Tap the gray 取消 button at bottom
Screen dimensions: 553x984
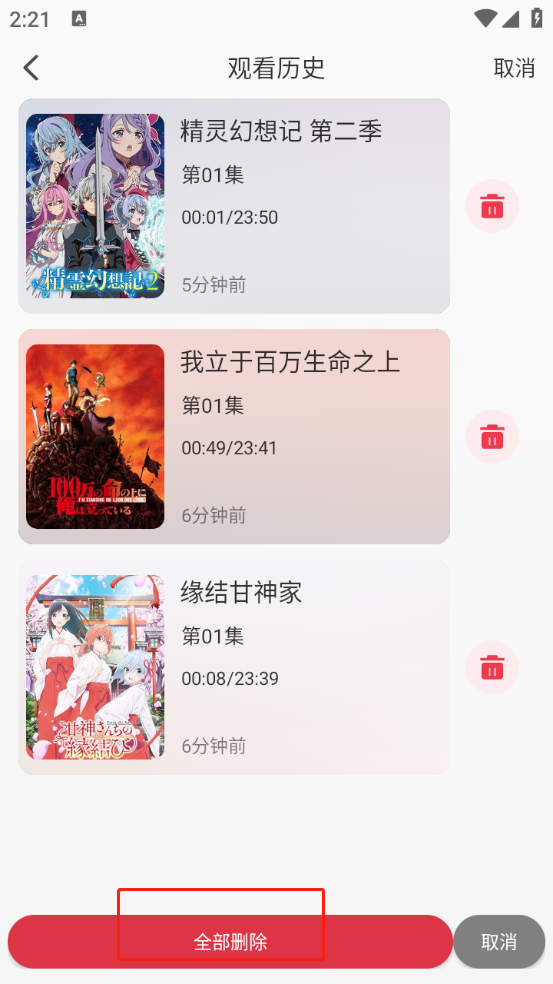coord(499,942)
